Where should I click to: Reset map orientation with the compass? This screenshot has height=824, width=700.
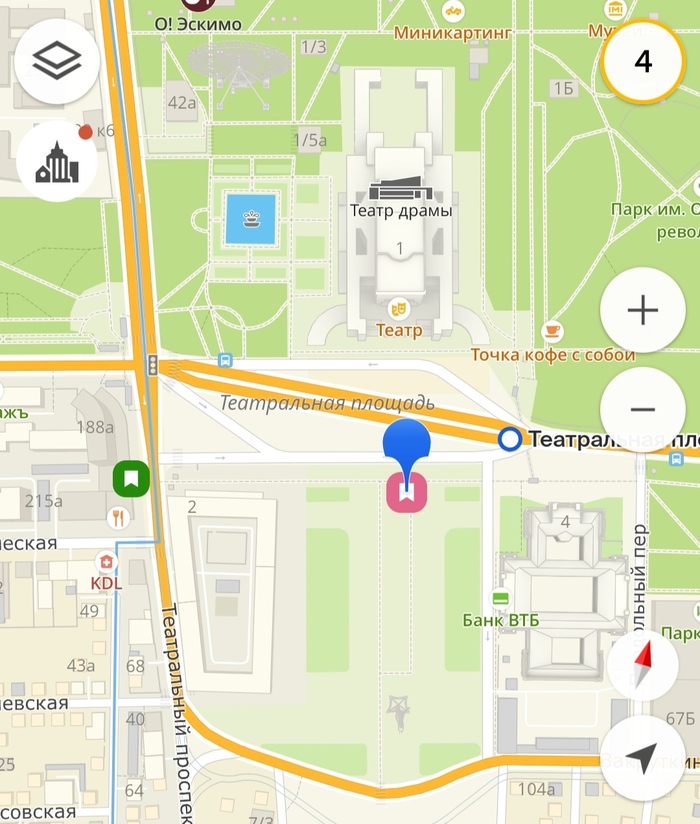[645, 666]
